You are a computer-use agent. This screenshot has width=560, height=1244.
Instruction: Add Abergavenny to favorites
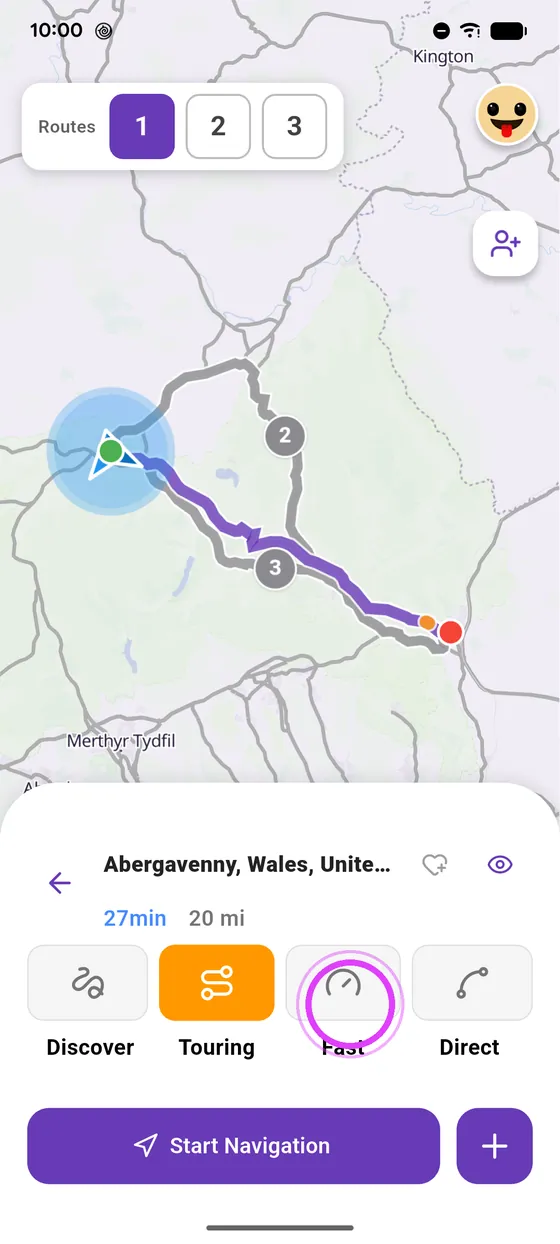click(434, 865)
